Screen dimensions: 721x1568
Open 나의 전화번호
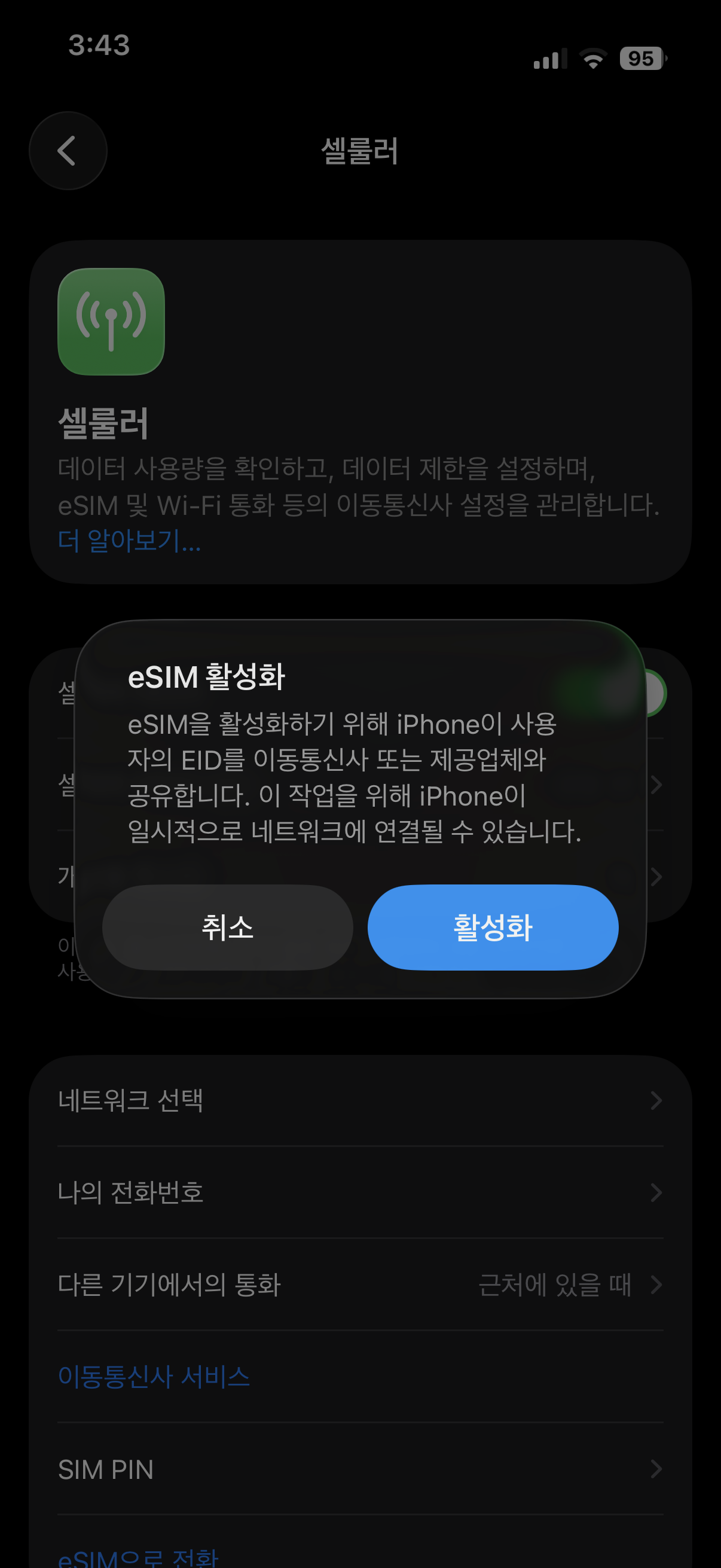pyautogui.click(x=359, y=1192)
